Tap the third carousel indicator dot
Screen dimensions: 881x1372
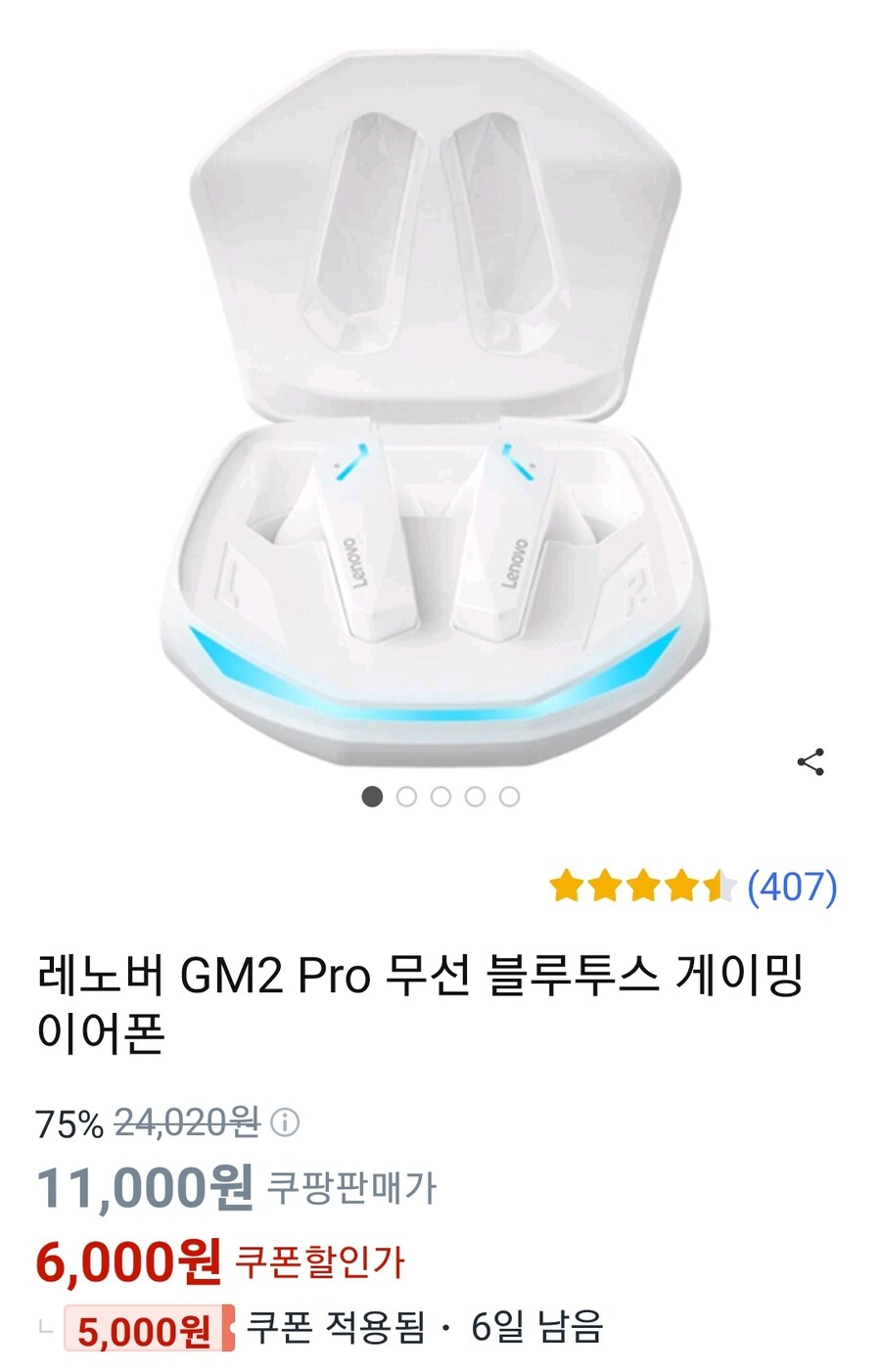click(440, 797)
